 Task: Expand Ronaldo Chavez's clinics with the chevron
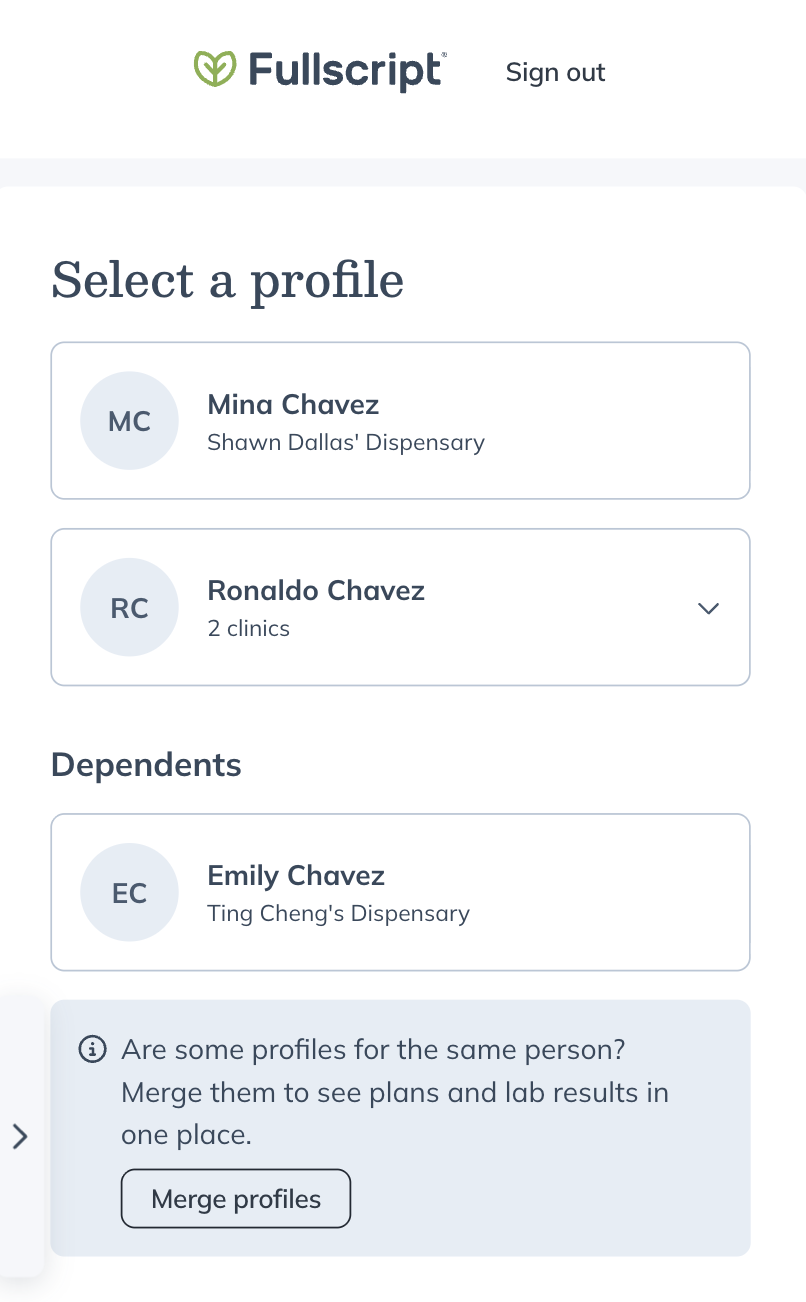tap(708, 607)
